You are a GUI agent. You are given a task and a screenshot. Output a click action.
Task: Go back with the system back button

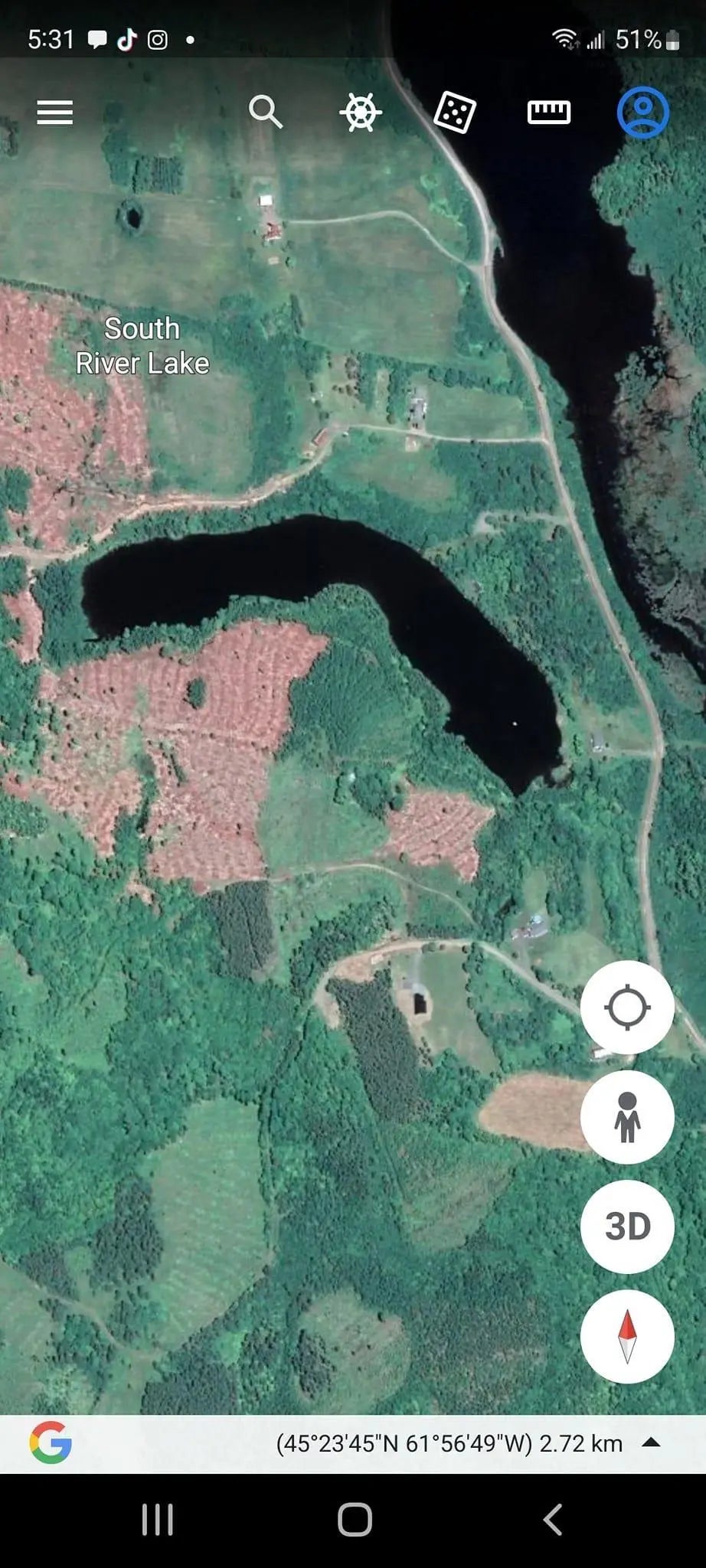[x=552, y=1520]
